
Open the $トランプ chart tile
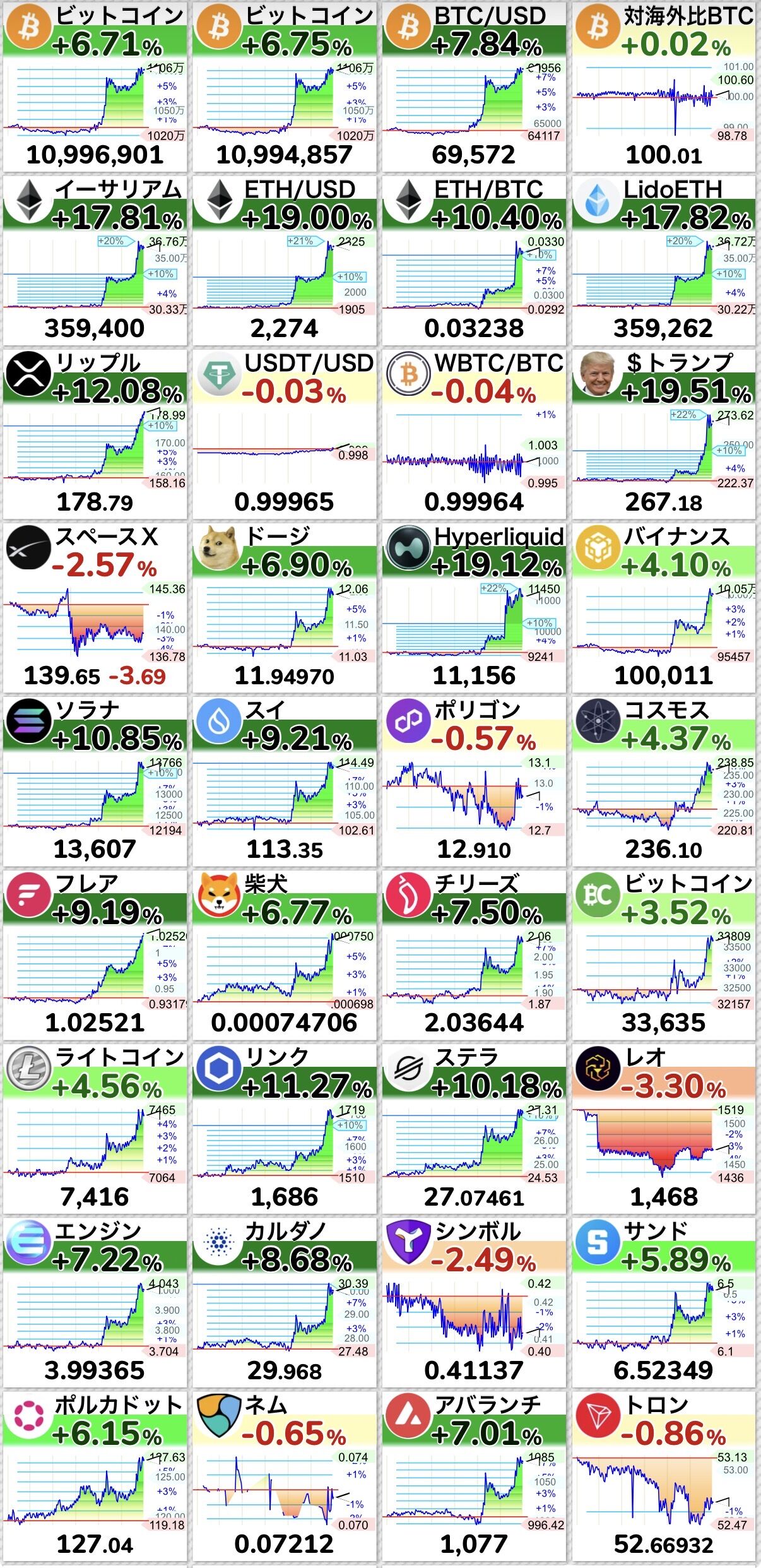[664, 434]
